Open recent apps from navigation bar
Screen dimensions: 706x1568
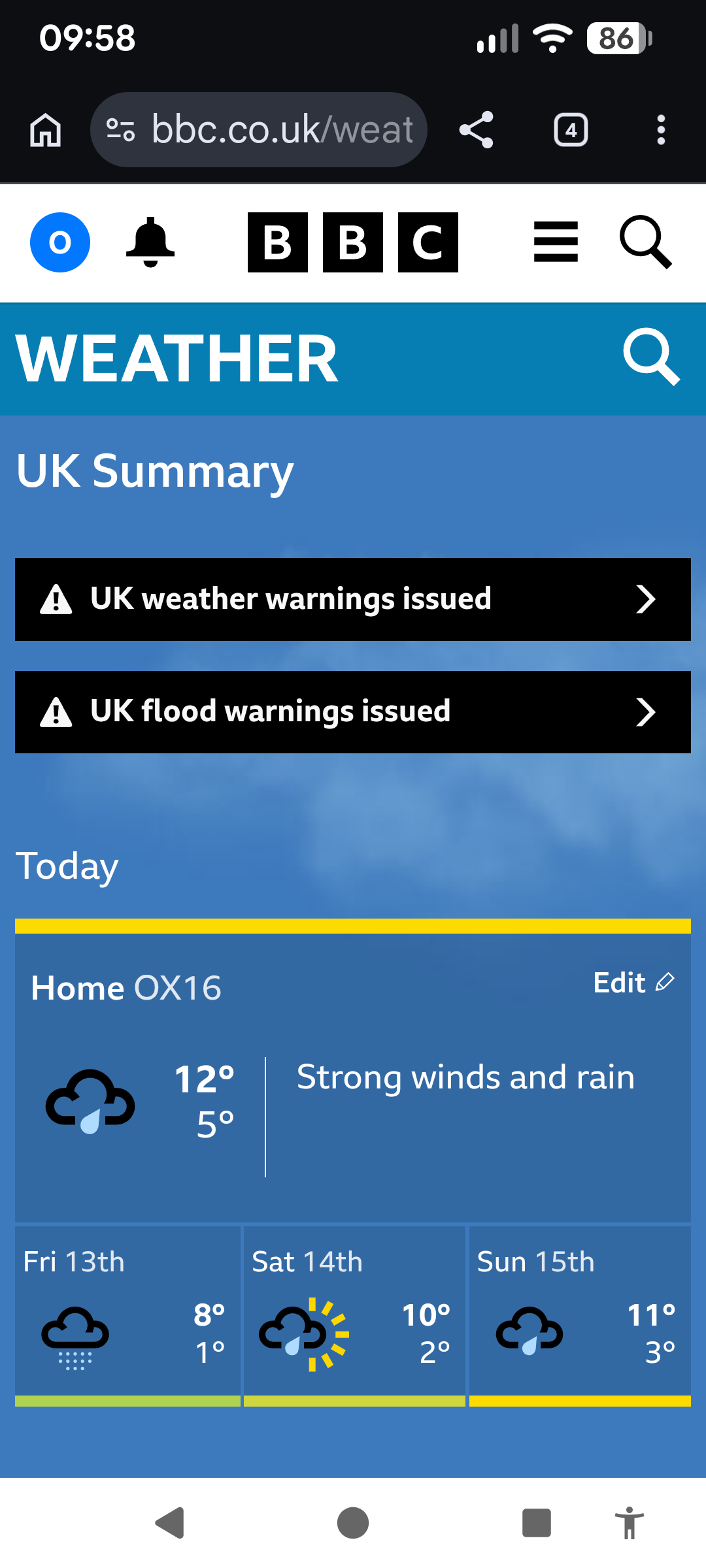pos(536,1524)
